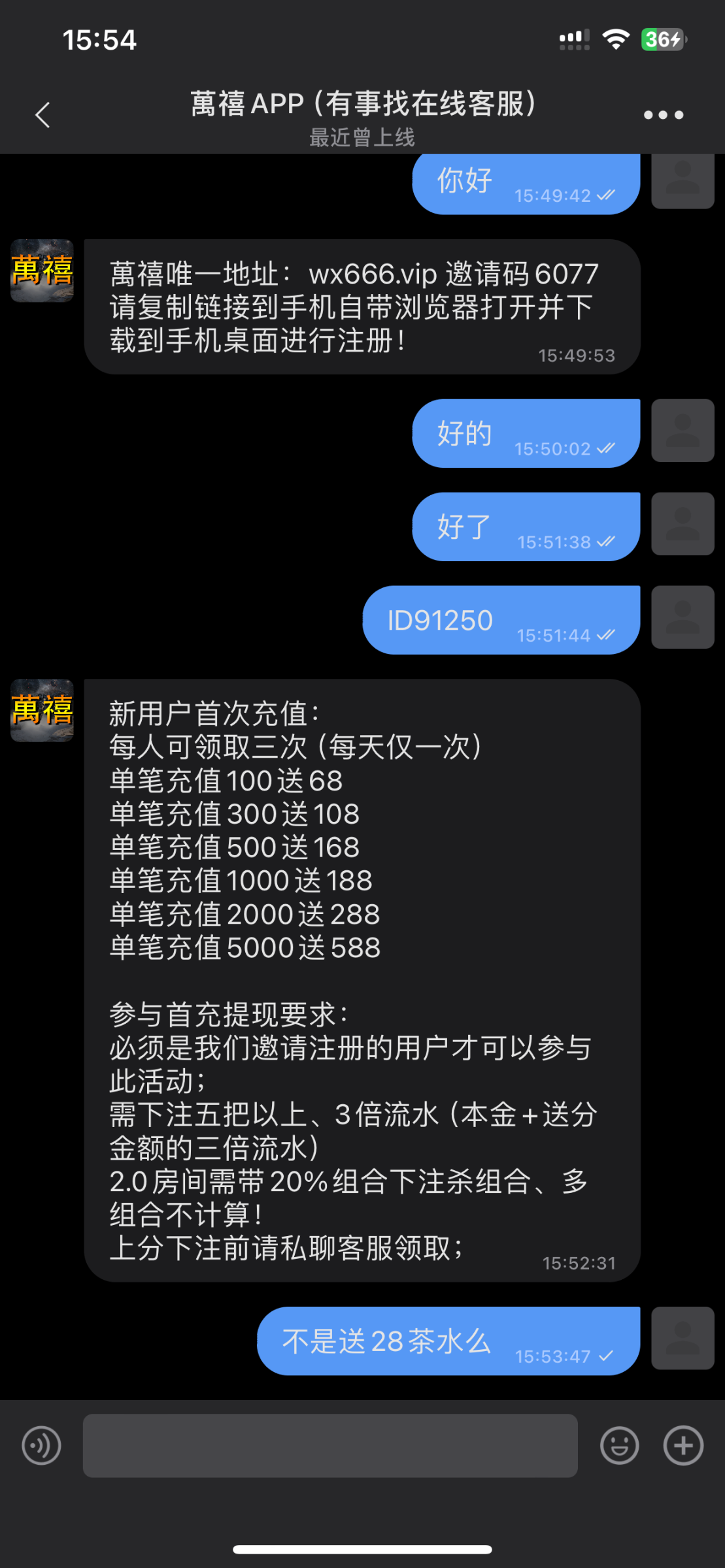Tap the chat title 萬禧 APP
The image size is (725, 1568).
pyautogui.click(x=362, y=105)
